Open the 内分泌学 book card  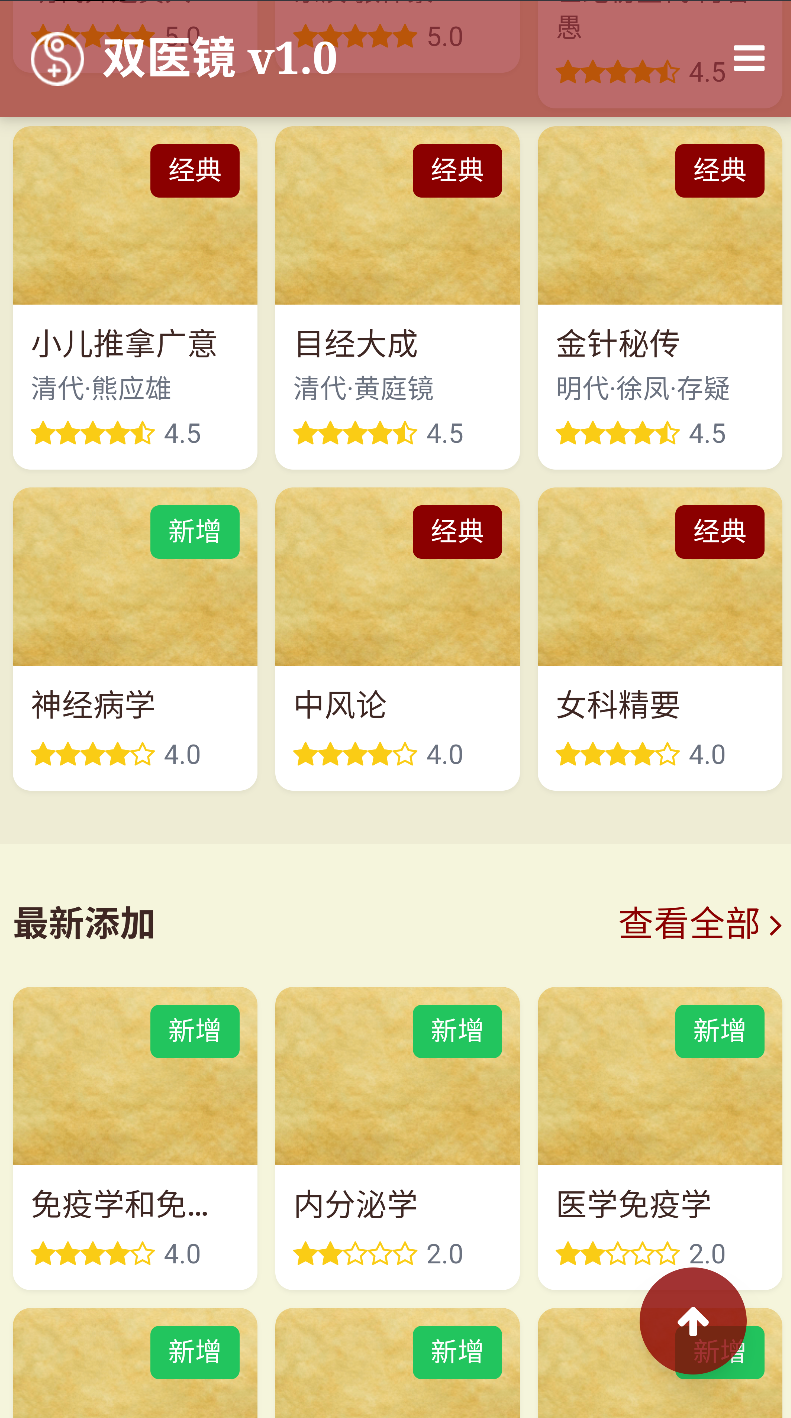point(397,1140)
